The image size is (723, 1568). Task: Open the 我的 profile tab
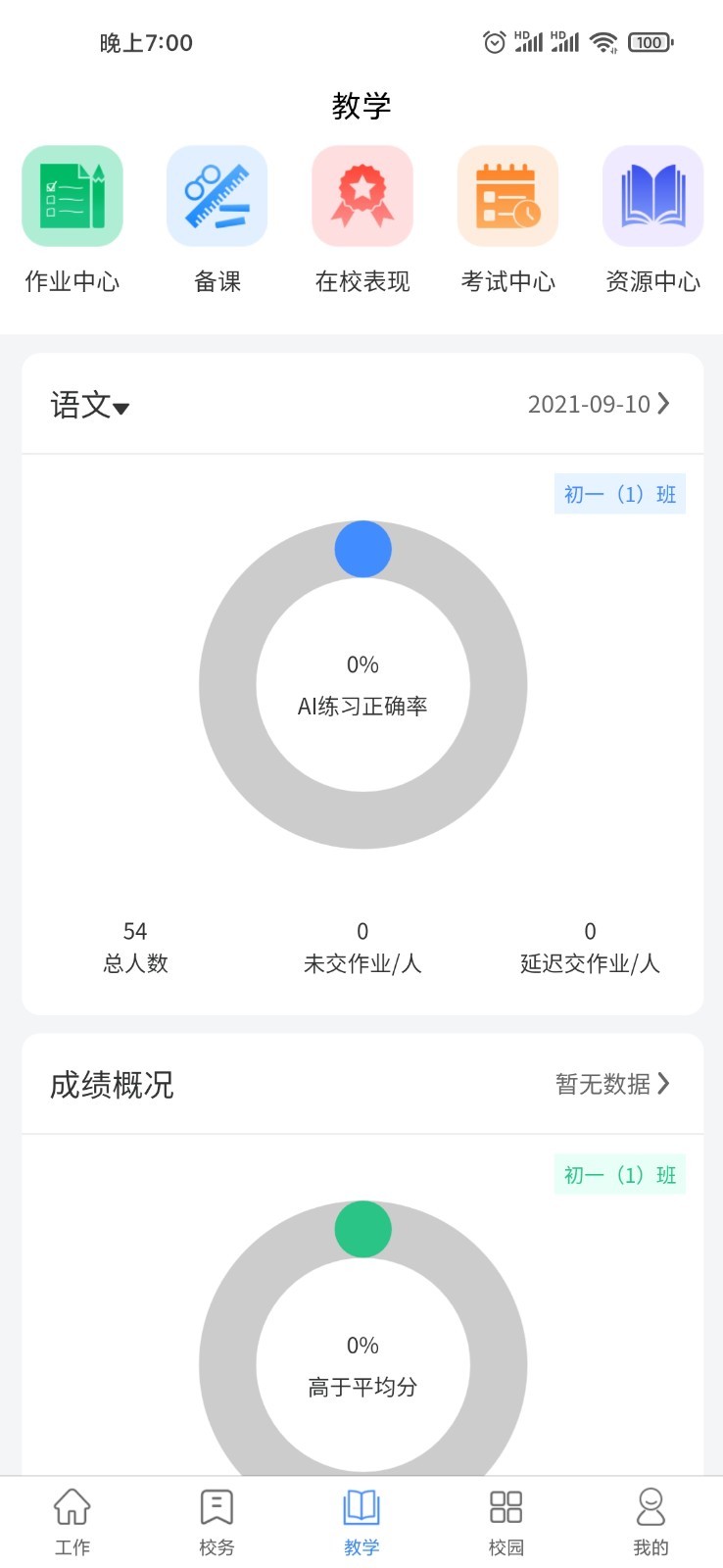[x=651, y=1522]
